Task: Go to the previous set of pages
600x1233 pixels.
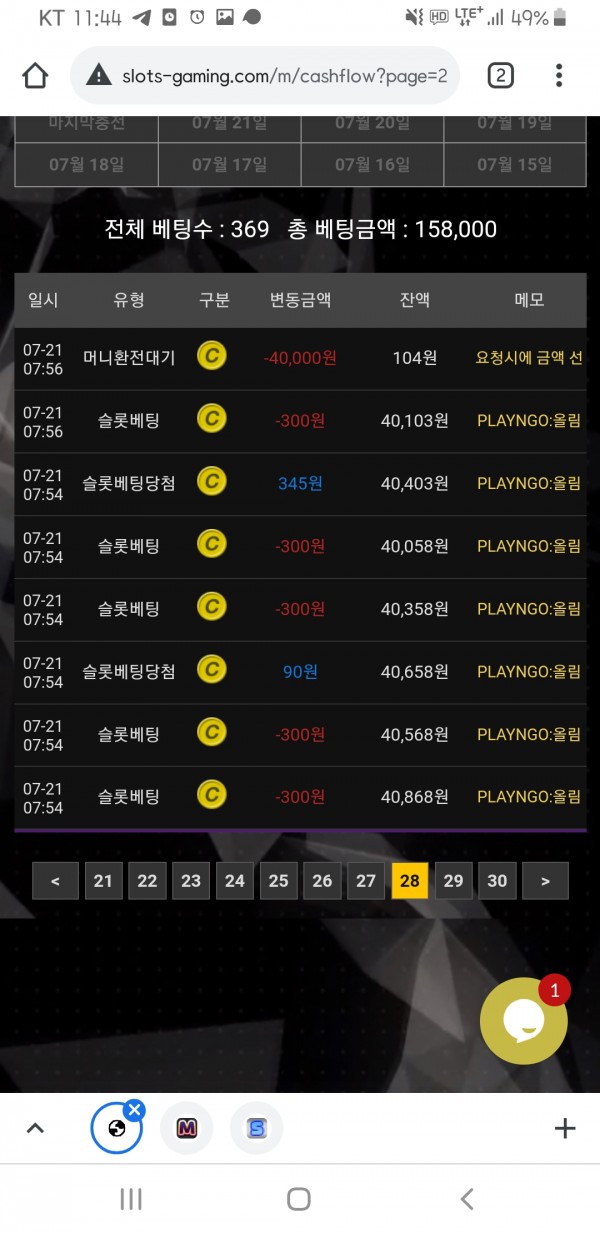Action: [55, 881]
